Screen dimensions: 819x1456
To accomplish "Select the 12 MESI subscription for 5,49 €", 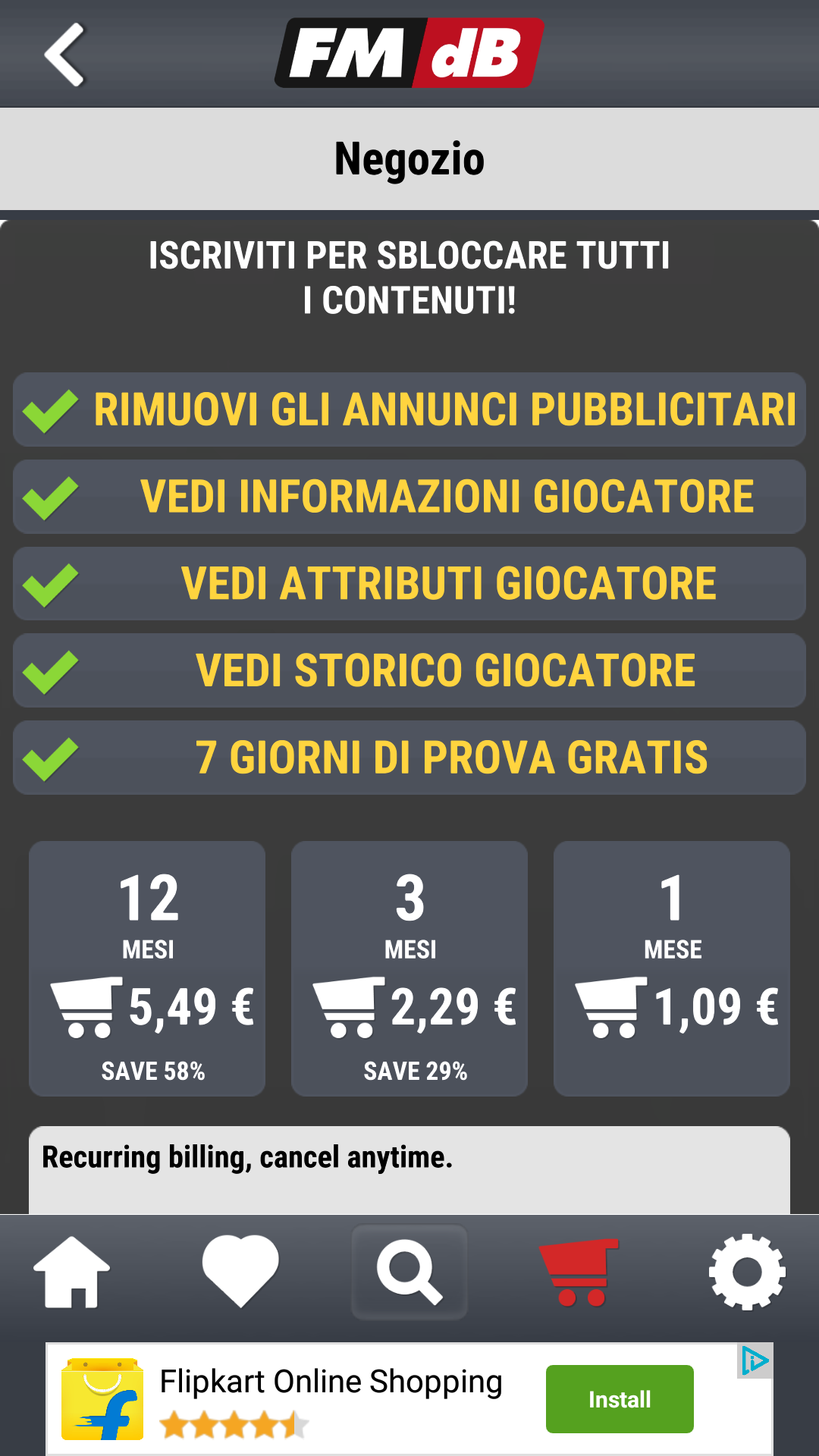I will point(147,968).
